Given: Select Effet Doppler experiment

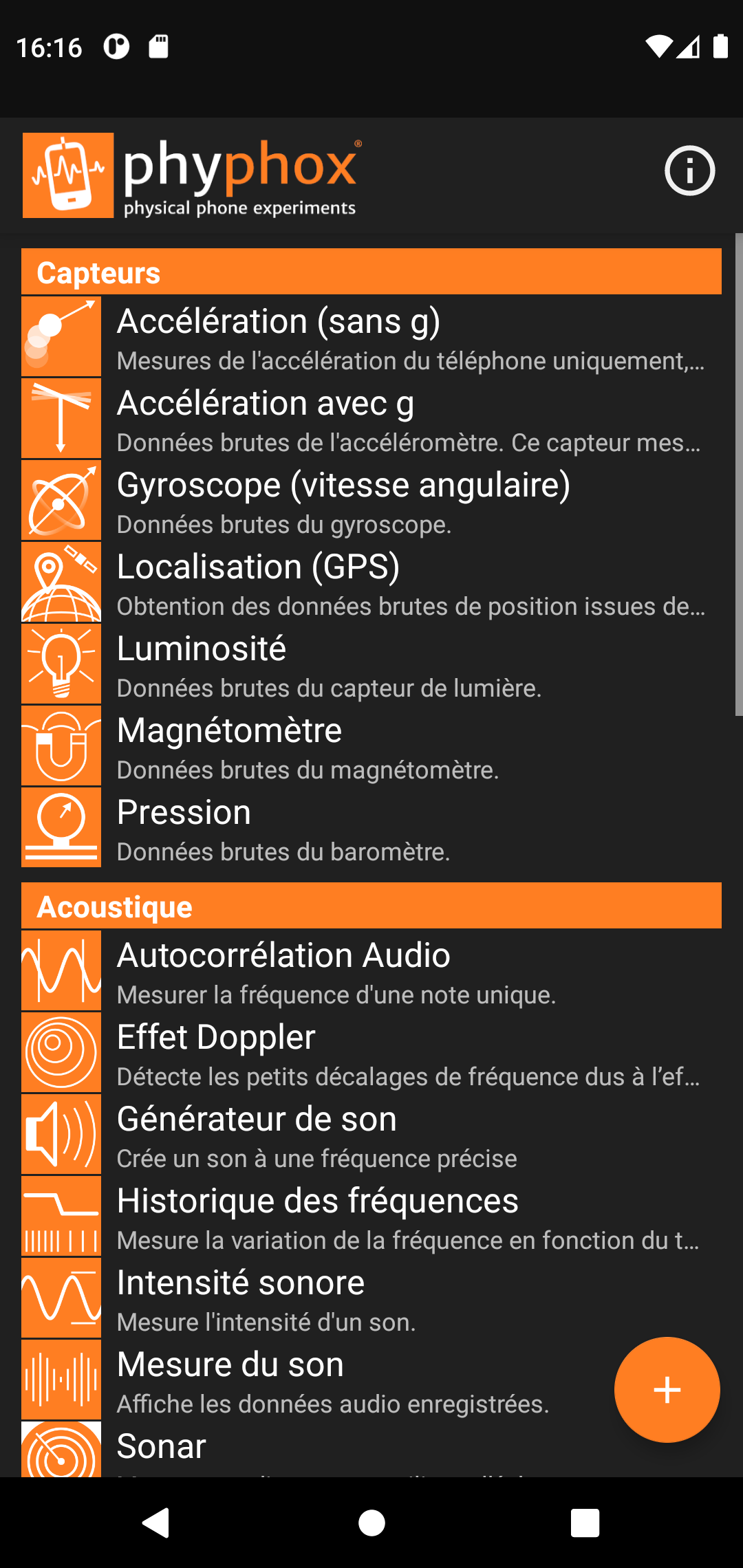Looking at the screenshot, I should 371,1053.
